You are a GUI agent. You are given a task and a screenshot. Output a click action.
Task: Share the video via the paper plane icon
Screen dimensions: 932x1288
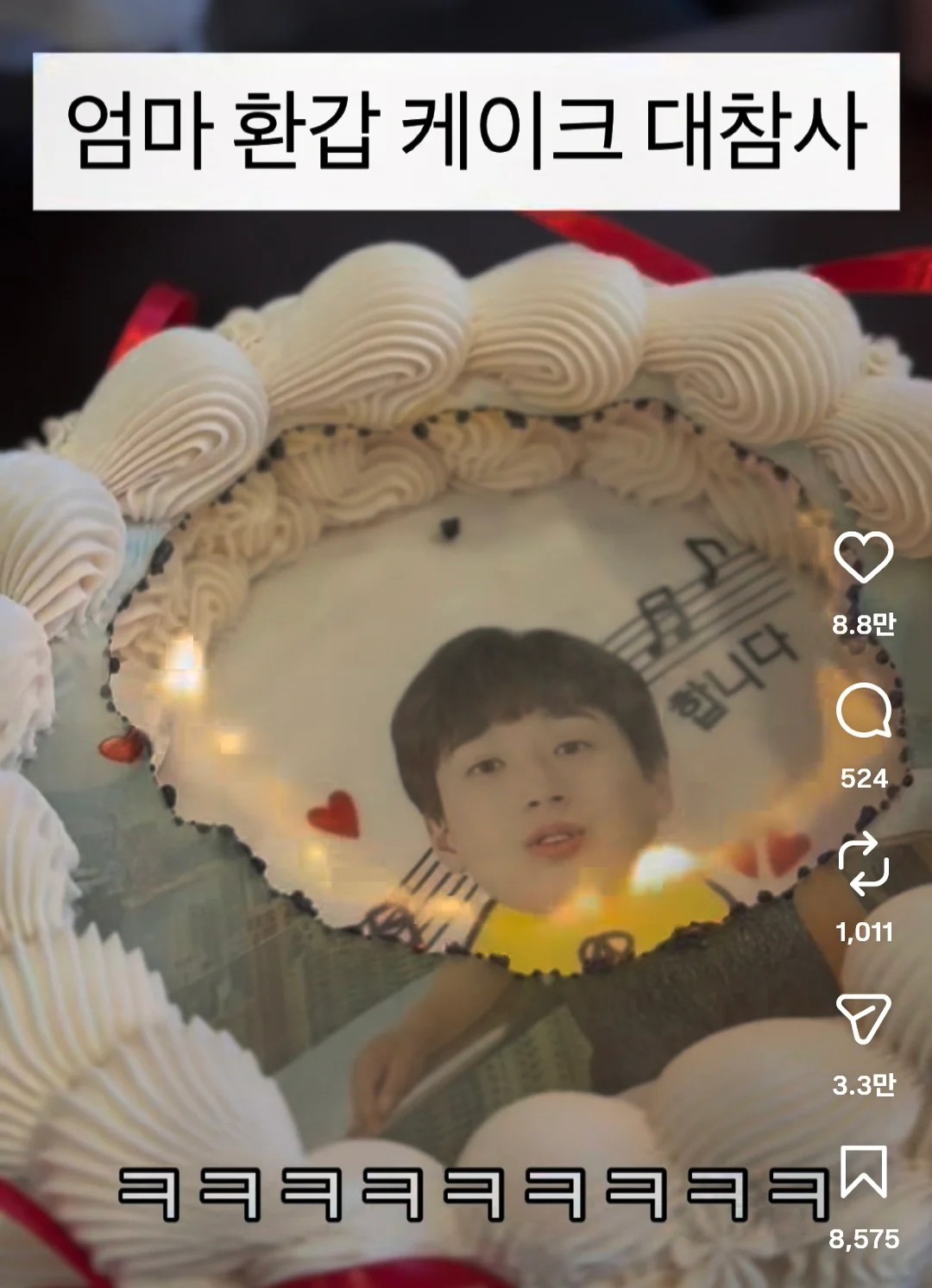click(864, 1019)
